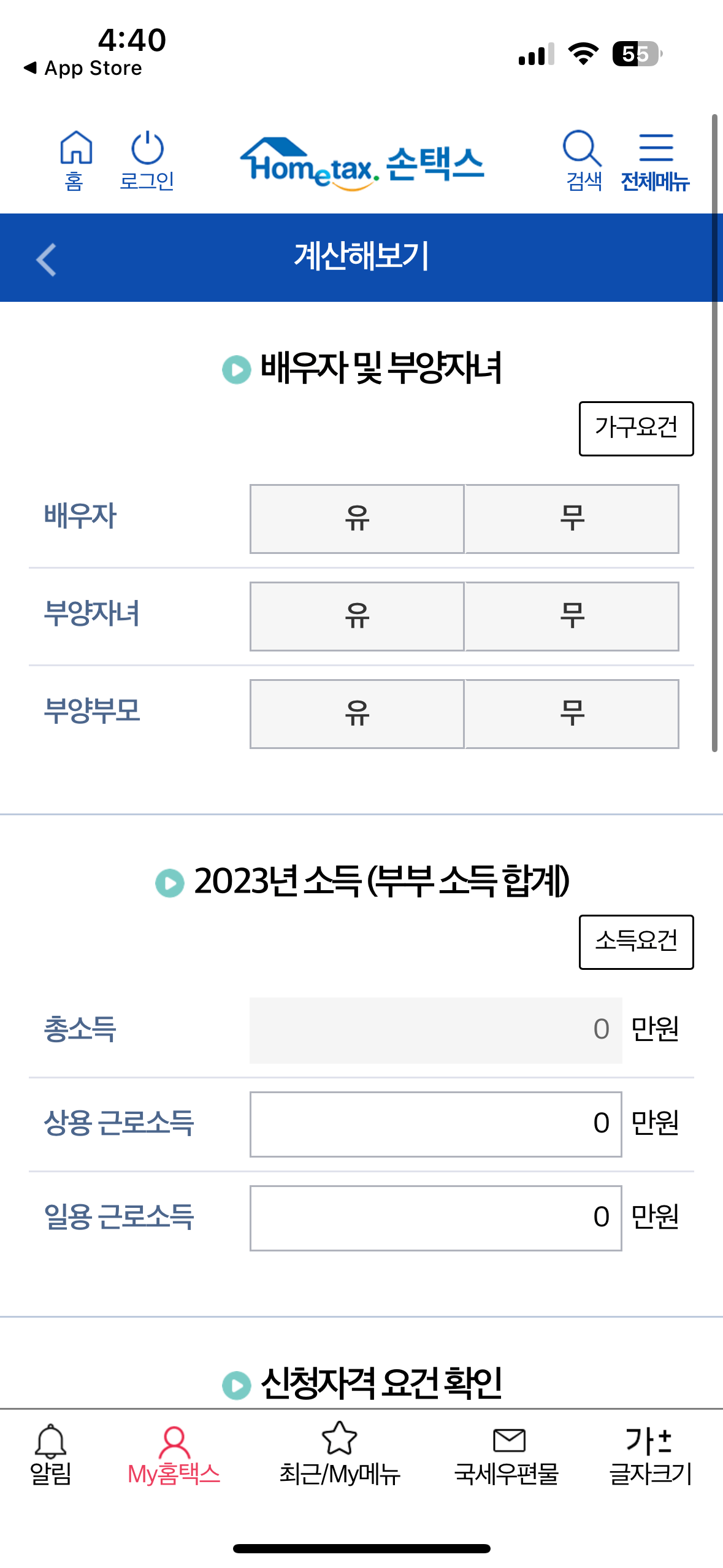Select 무 for 부양자녀
Image resolution: width=723 pixels, height=1568 pixels.
[572, 616]
